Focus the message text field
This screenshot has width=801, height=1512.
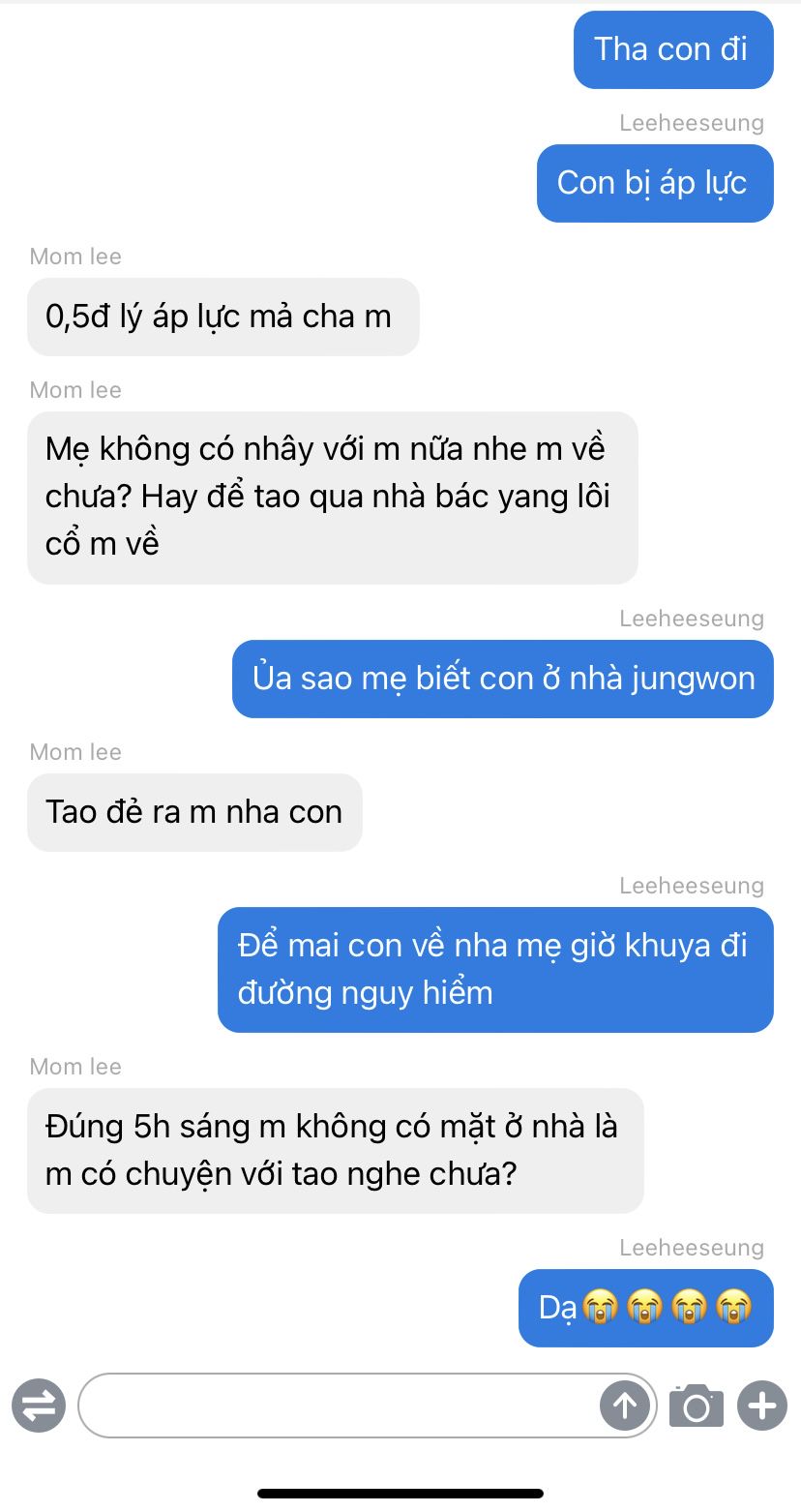point(339,1406)
